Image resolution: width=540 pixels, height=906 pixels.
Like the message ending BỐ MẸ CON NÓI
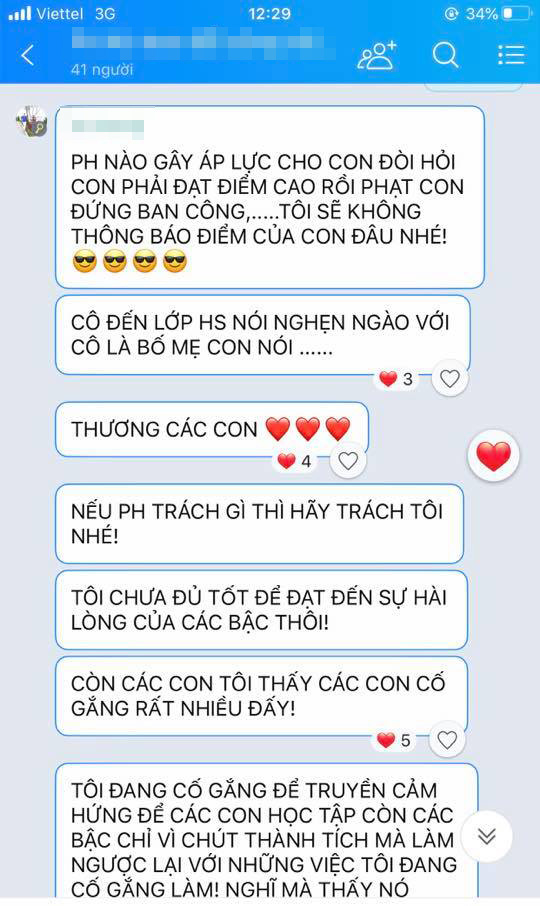click(x=449, y=378)
